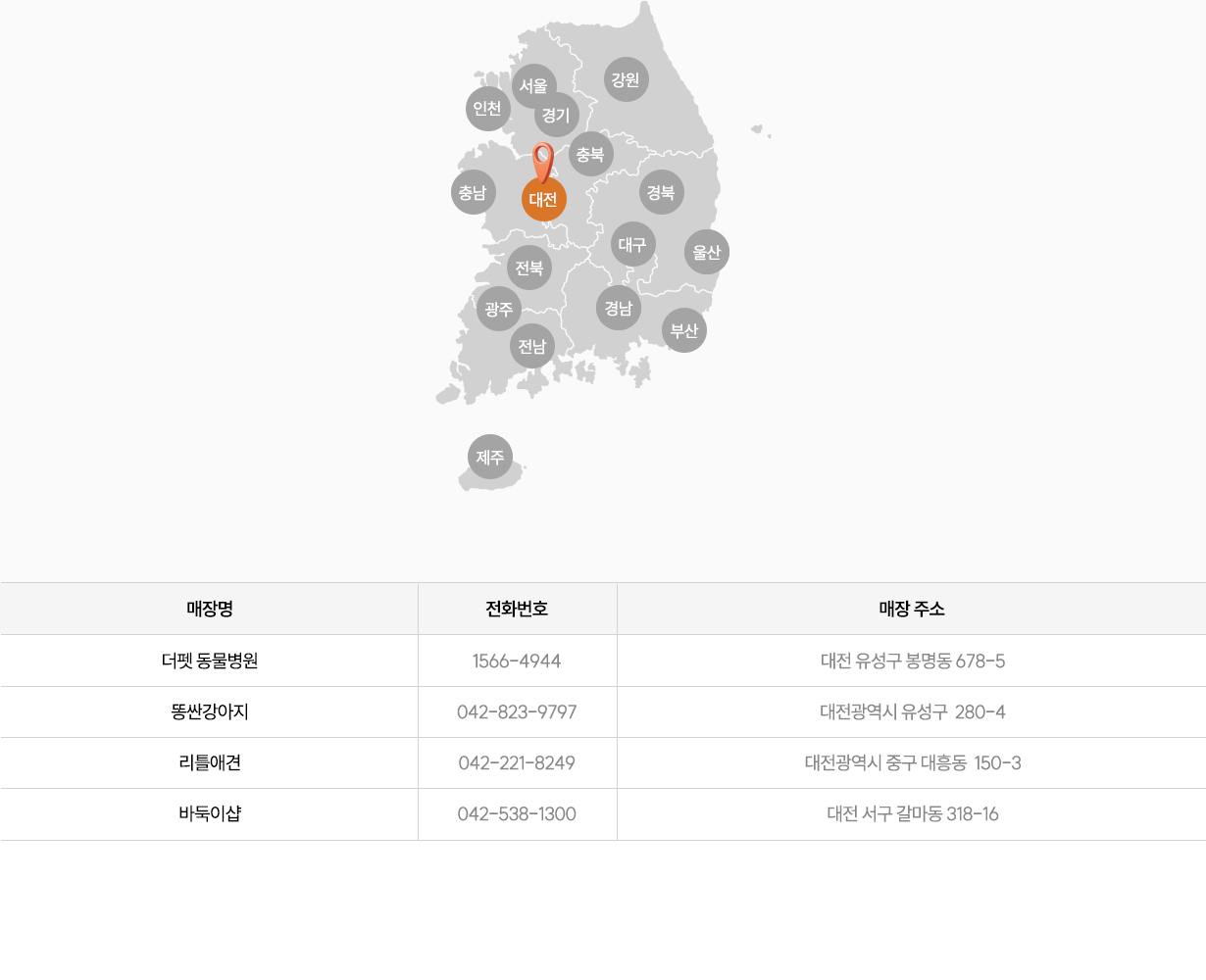Show stores in the 전북 region
Image resolution: width=1206 pixels, height=980 pixels.
[x=529, y=268]
